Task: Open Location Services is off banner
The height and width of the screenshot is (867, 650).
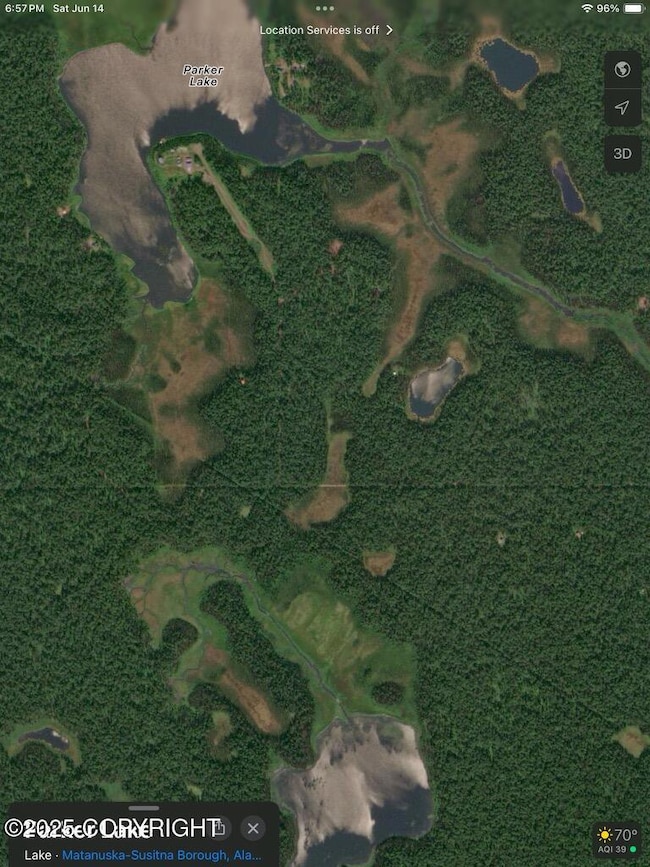Action: 326,30
